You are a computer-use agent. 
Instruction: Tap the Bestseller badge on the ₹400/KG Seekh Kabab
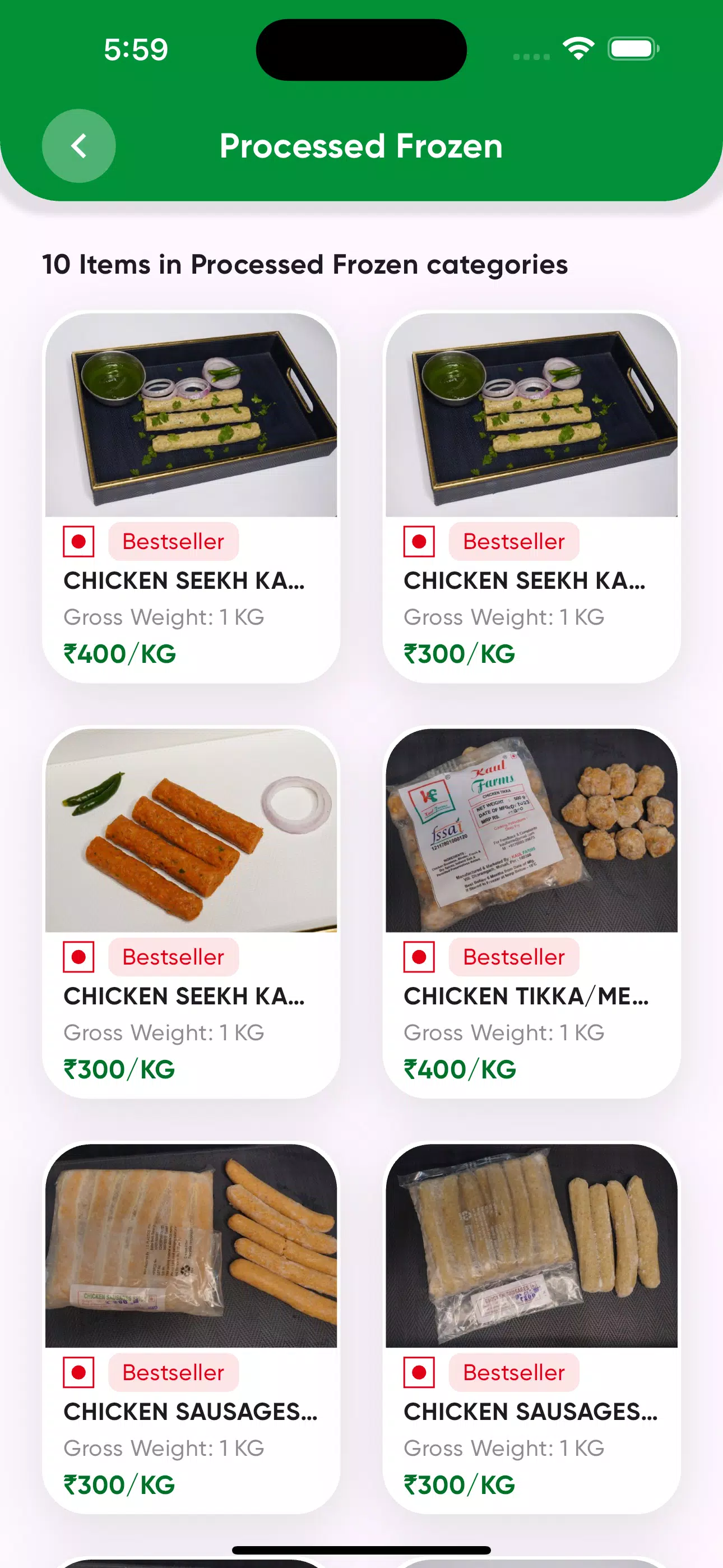tap(173, 541)
